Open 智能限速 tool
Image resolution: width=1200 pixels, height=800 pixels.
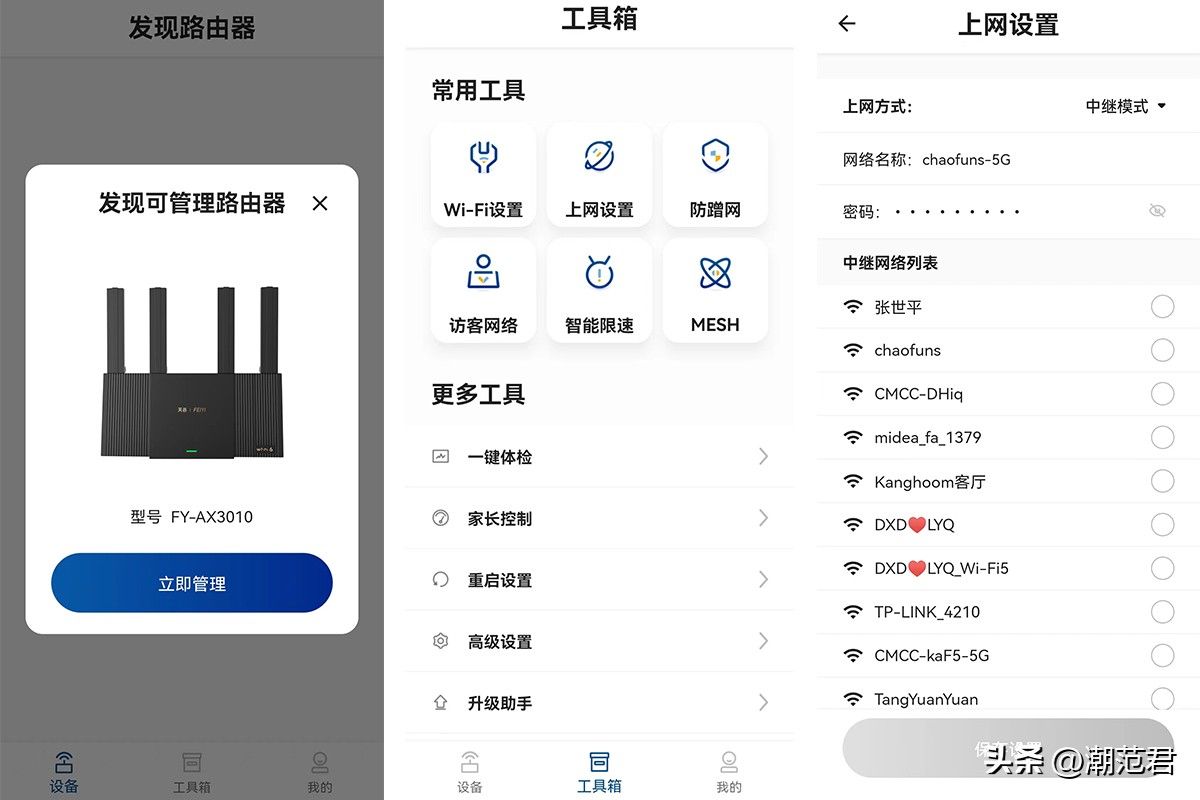[x=599, y=291]
